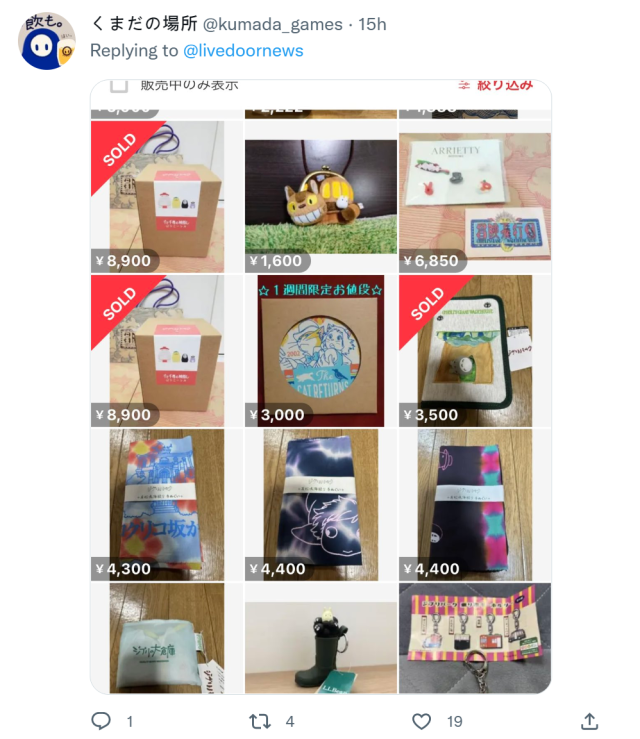View the くまだの場所 profile avatar
The height and width of the screenshot is (739, 640).
(x=47, y=41)
